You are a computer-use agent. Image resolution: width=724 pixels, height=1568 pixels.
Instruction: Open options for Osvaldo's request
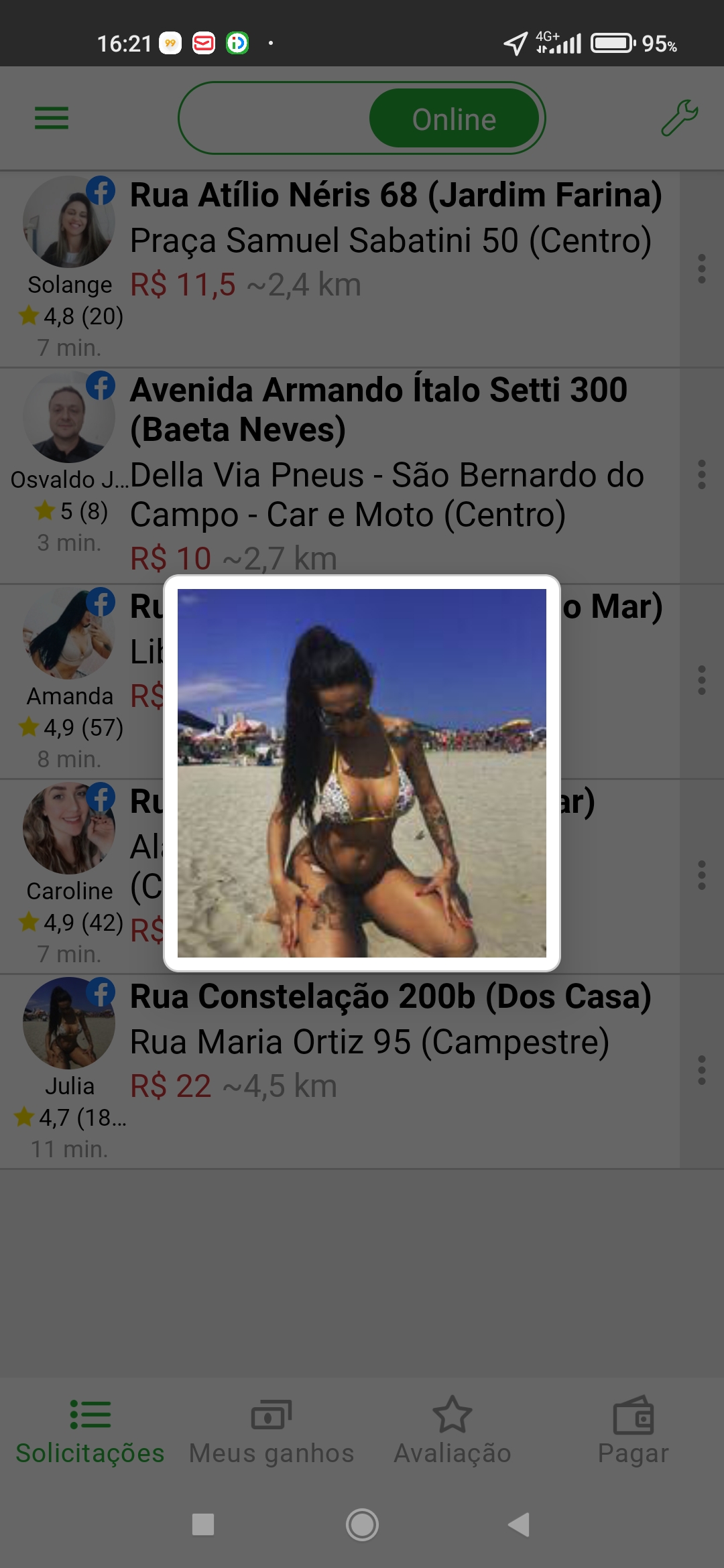pos(701,474)
